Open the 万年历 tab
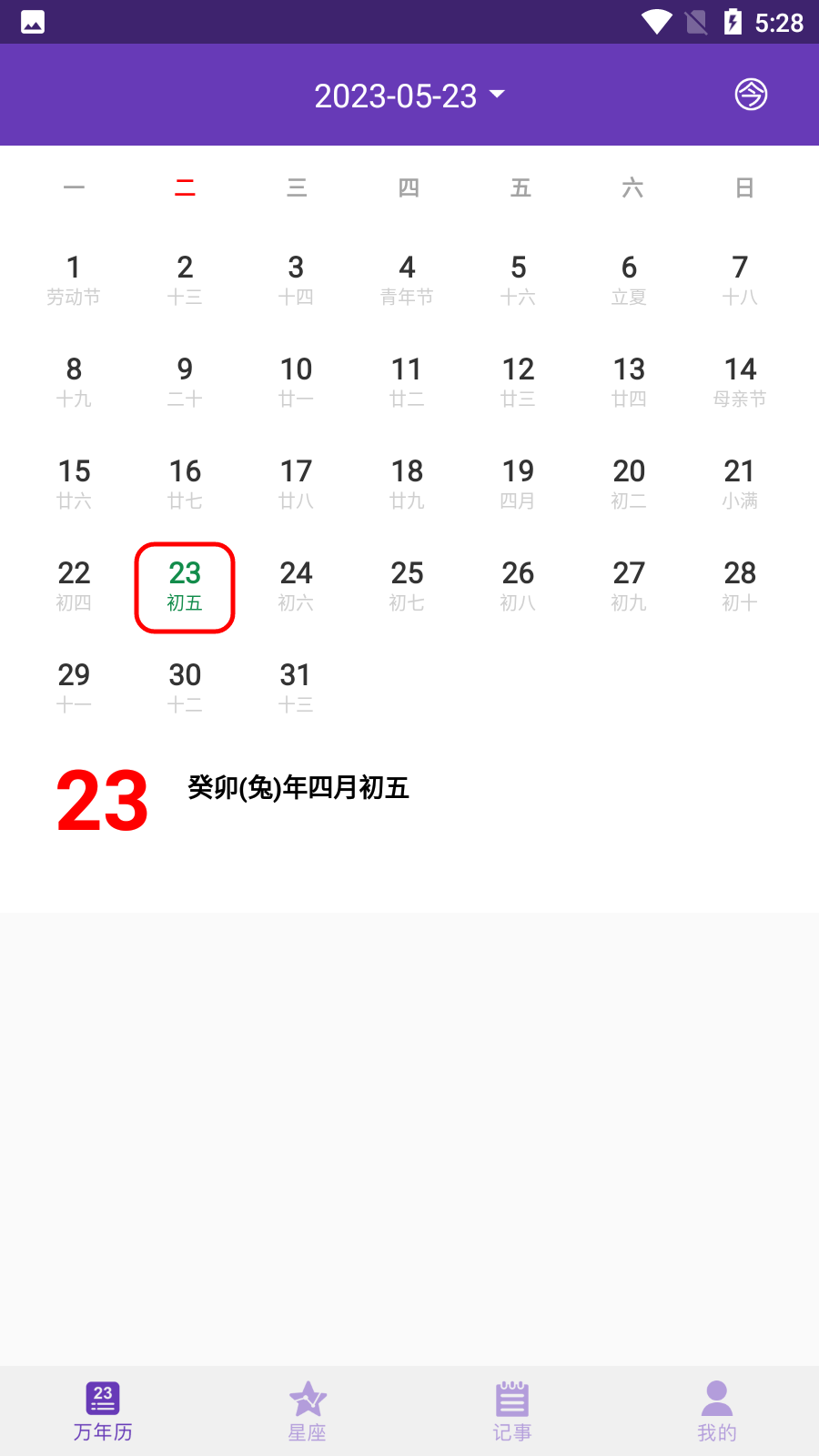 click(103, 1411)
